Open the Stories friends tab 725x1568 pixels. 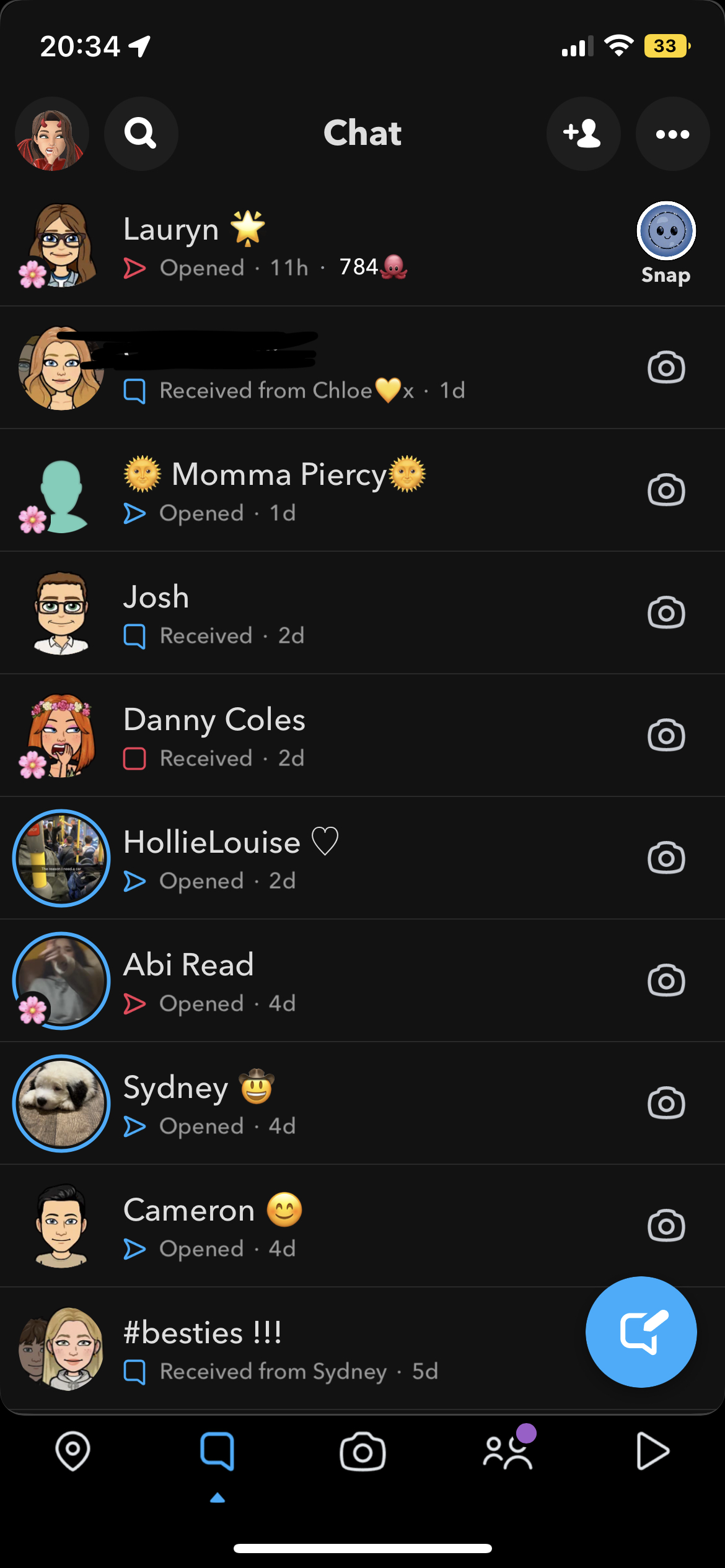(x=507, y=1452)
